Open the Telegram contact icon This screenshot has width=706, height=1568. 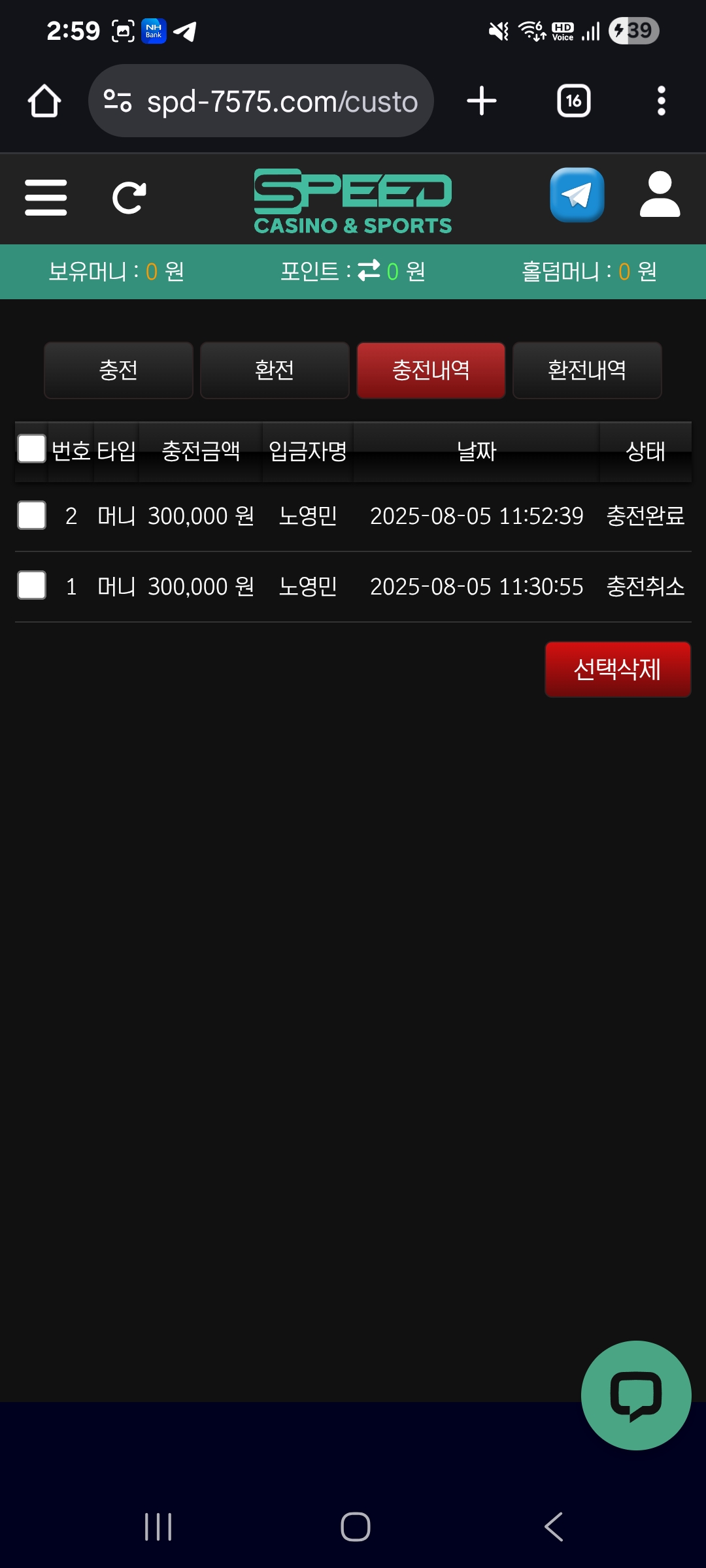[577, 195]
